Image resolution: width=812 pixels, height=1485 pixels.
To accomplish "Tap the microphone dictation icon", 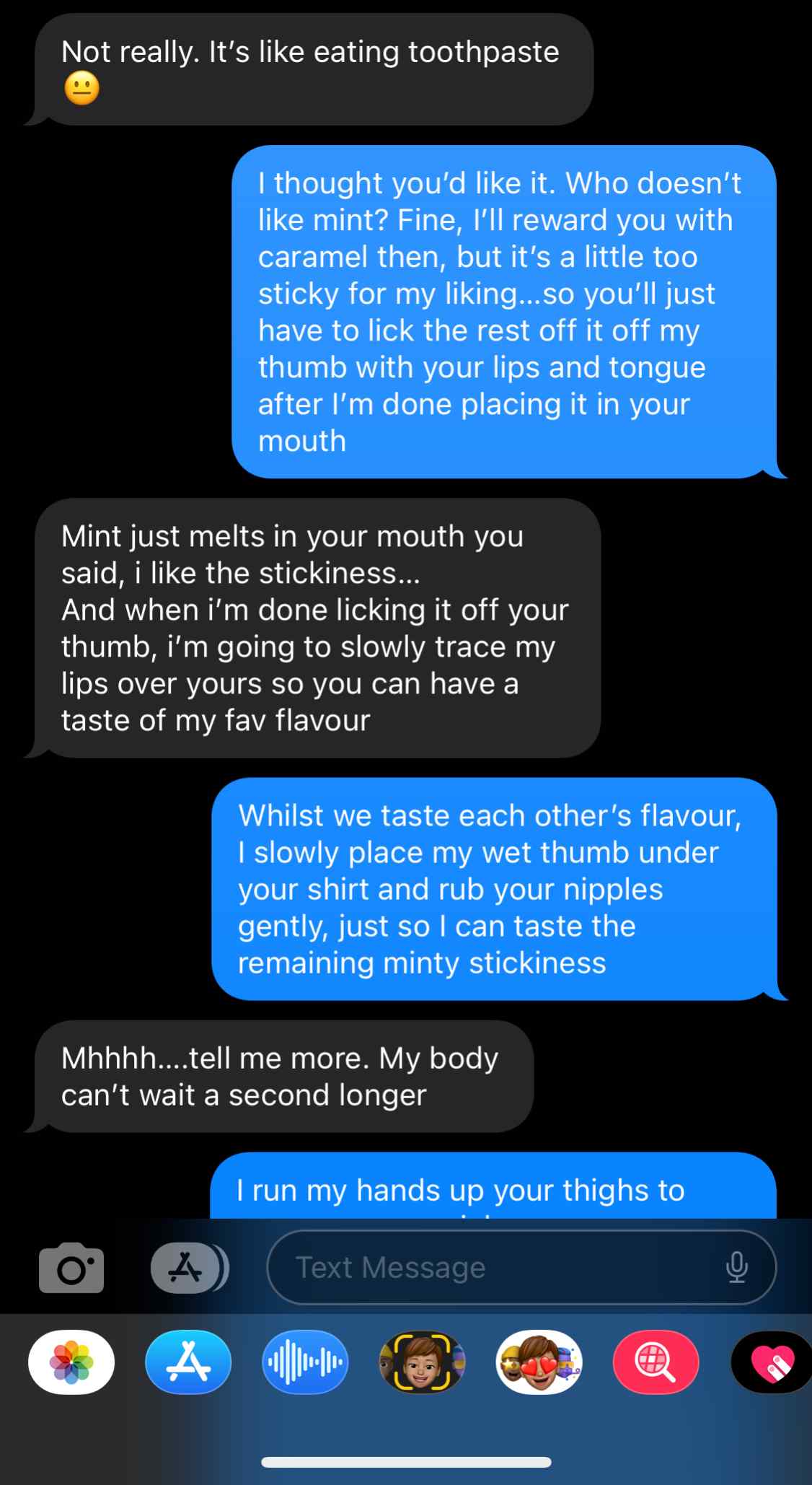I will click(x=736, y=1268).
